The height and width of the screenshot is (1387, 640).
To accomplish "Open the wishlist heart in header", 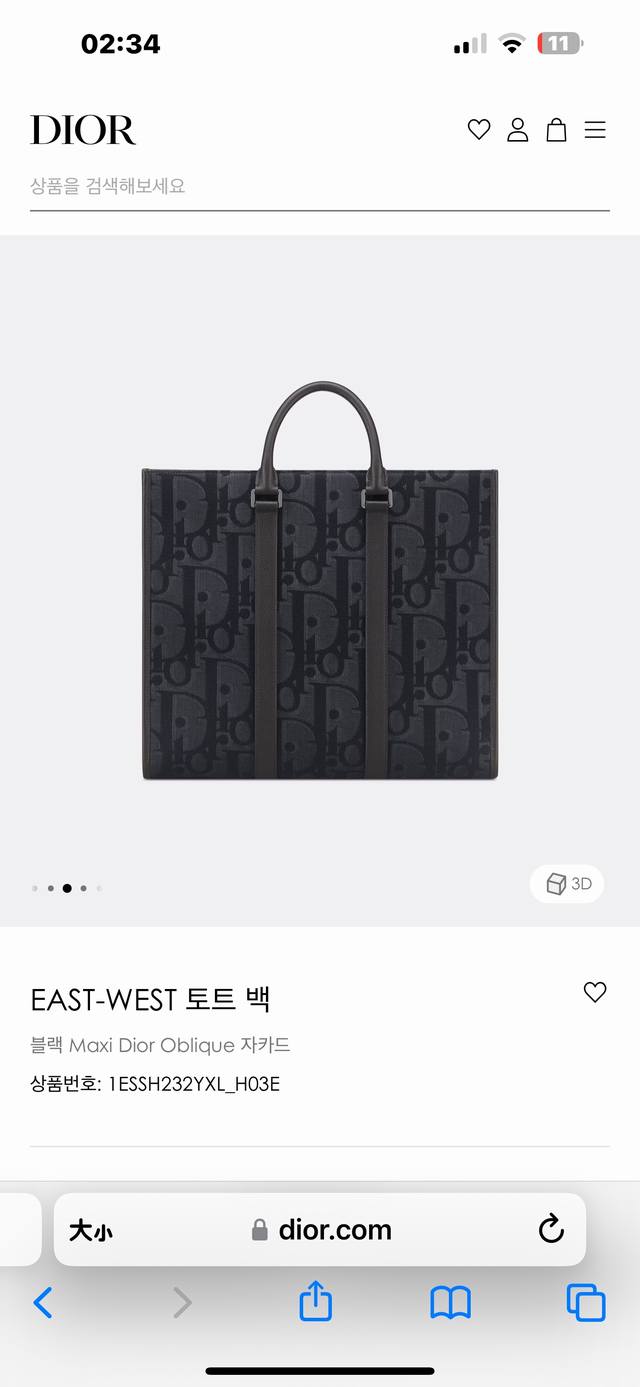I will (479, 130).
